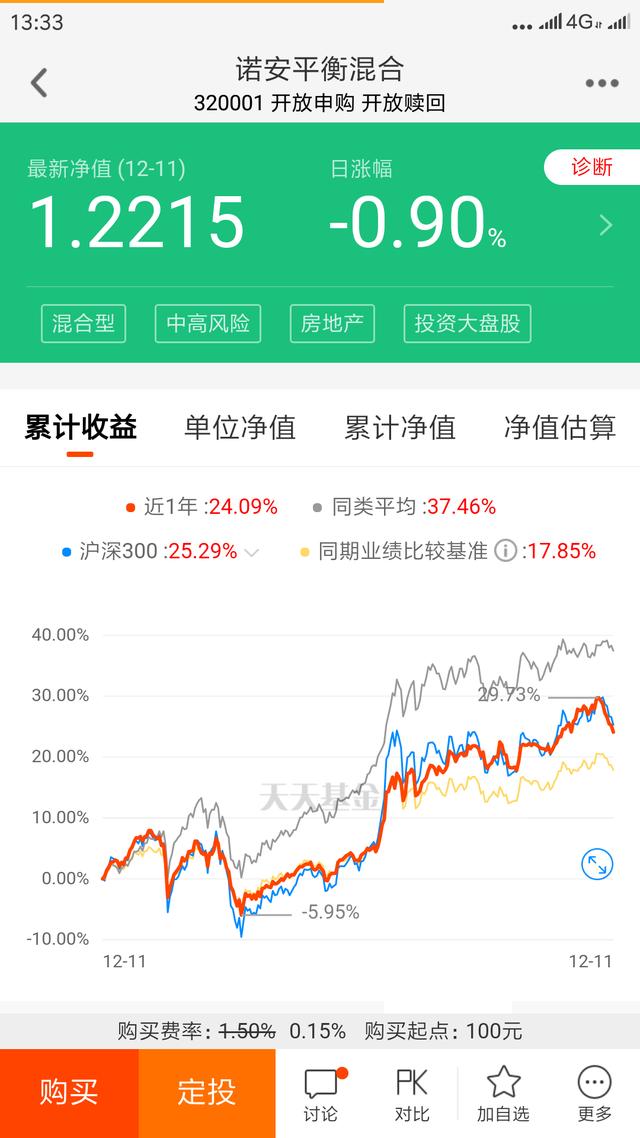Tap the 定投 auto-invest button
The width and height of the screenshot is (640, 1138).
click(207, 1092)
